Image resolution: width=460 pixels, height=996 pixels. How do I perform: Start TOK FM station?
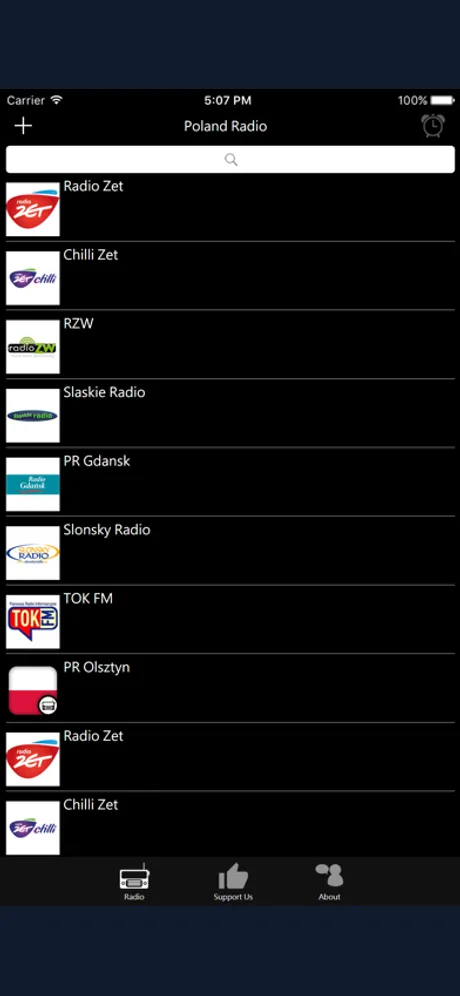pyautogui.click(x=230, y=619)
